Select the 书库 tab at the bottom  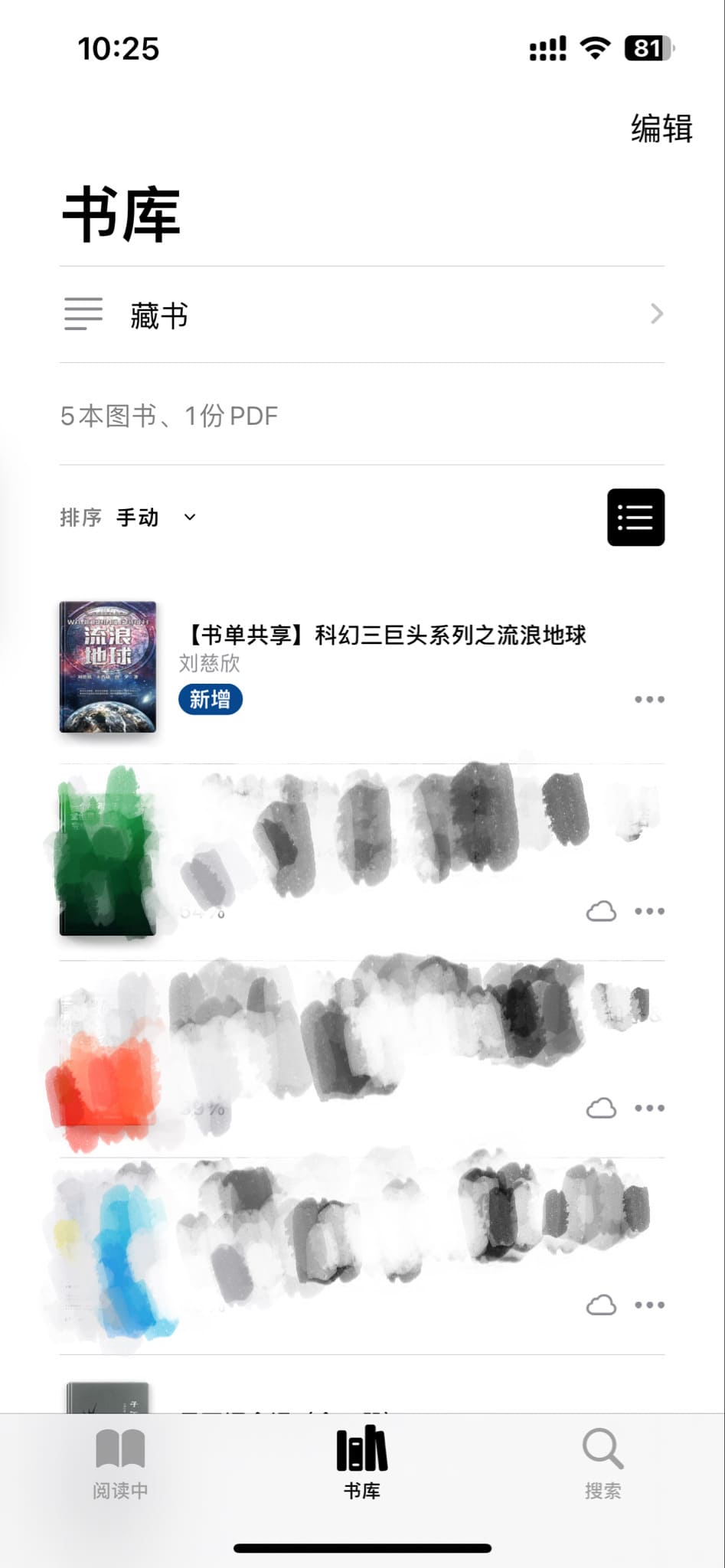click(x=362, y=1462)
